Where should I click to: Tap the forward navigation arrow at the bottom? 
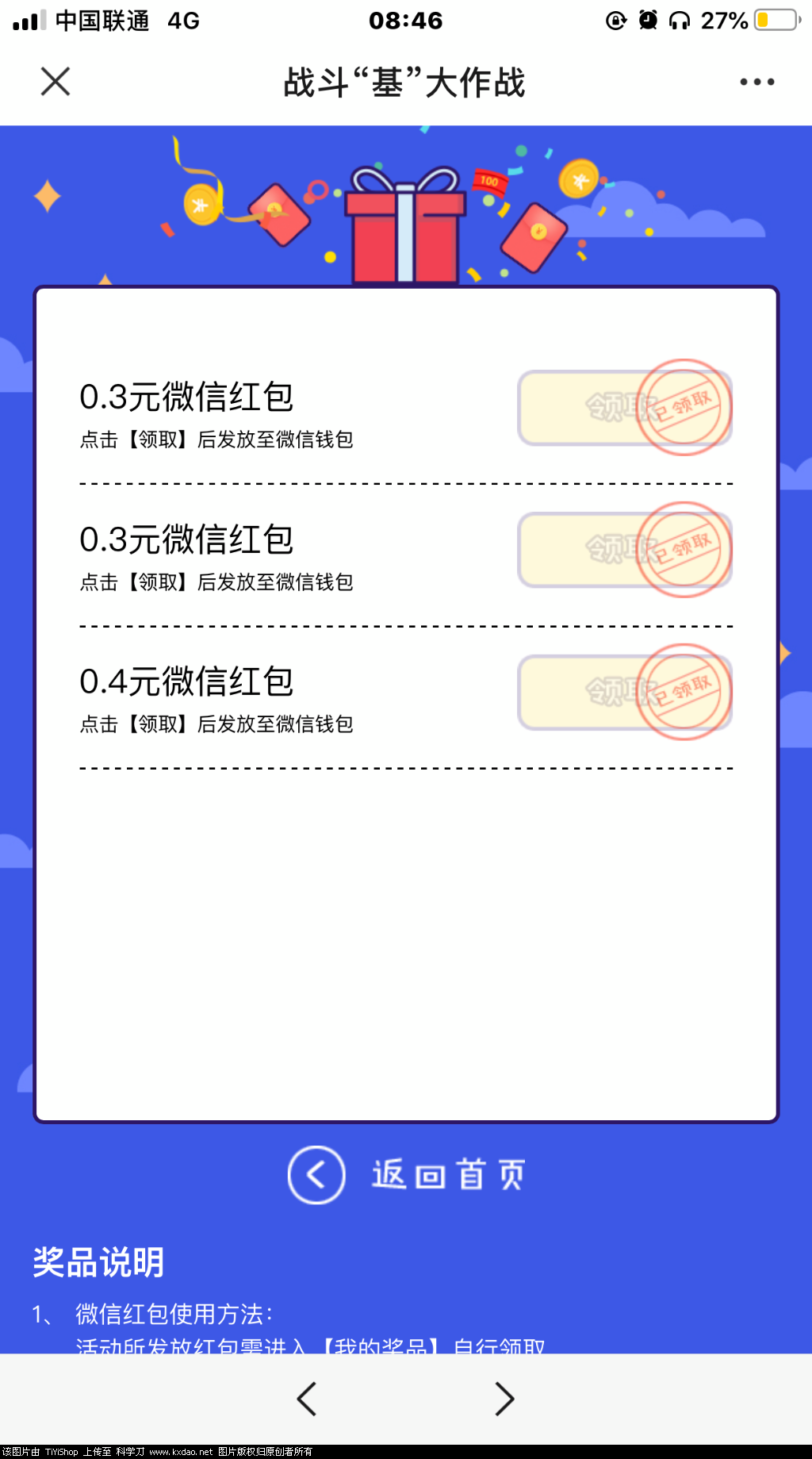pos(505,1399)
